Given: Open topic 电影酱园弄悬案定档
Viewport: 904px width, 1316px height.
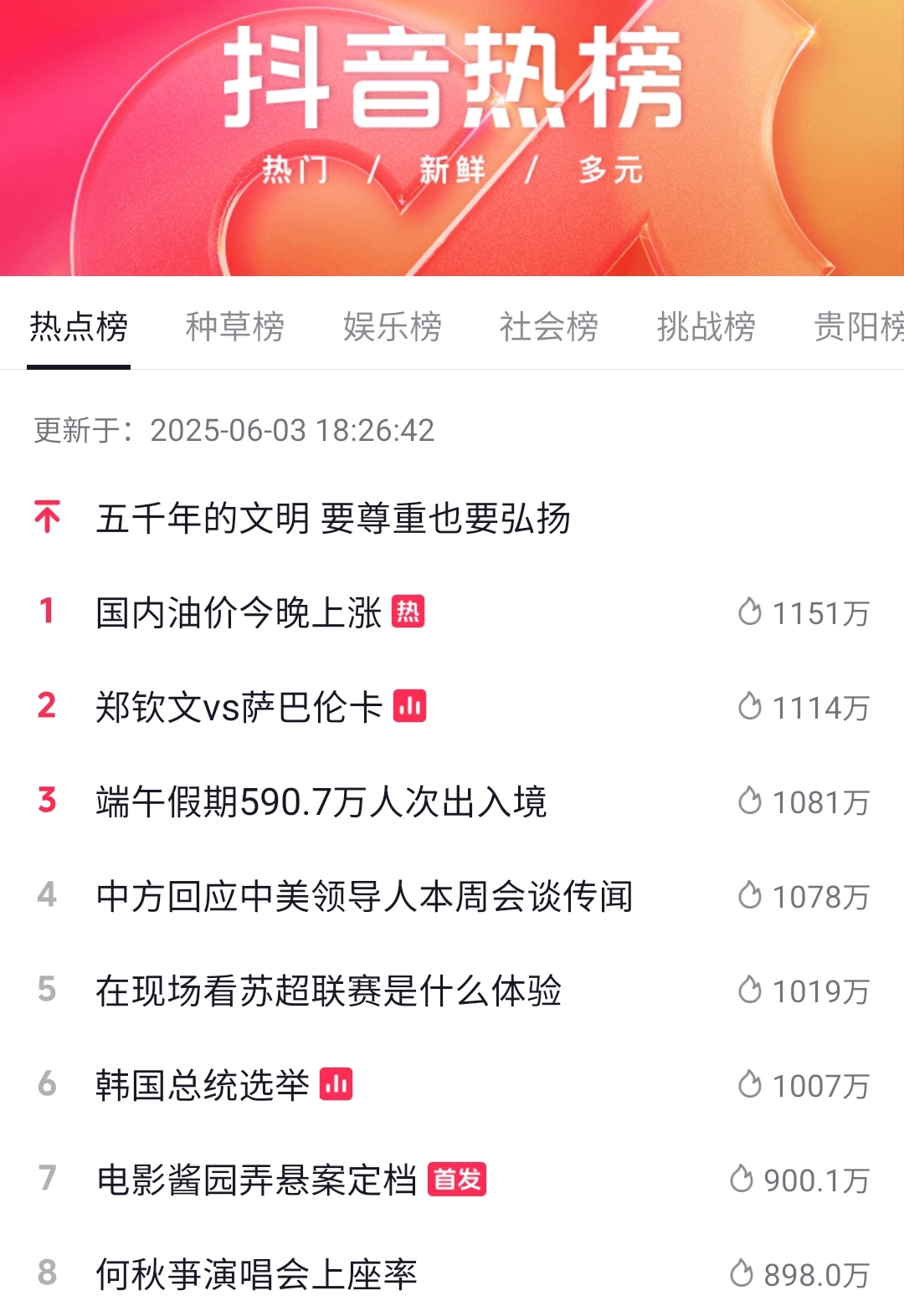Looking at the screenshot, I should click(256, 1180).
